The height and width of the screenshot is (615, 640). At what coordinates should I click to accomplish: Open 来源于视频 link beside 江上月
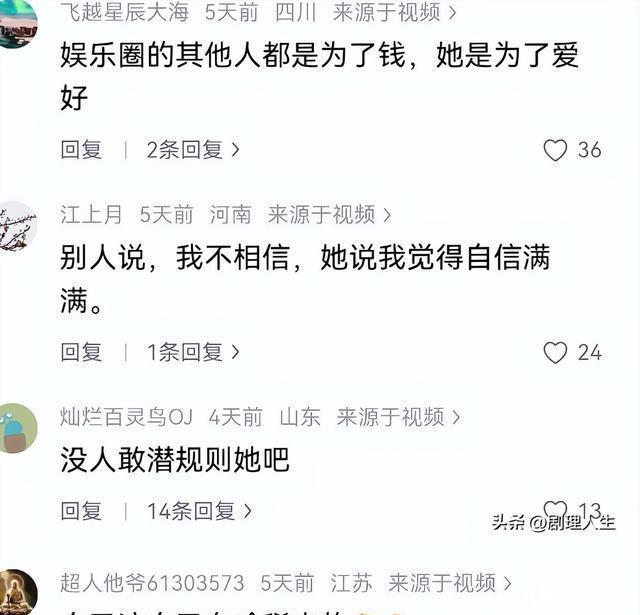click(330, 214)
